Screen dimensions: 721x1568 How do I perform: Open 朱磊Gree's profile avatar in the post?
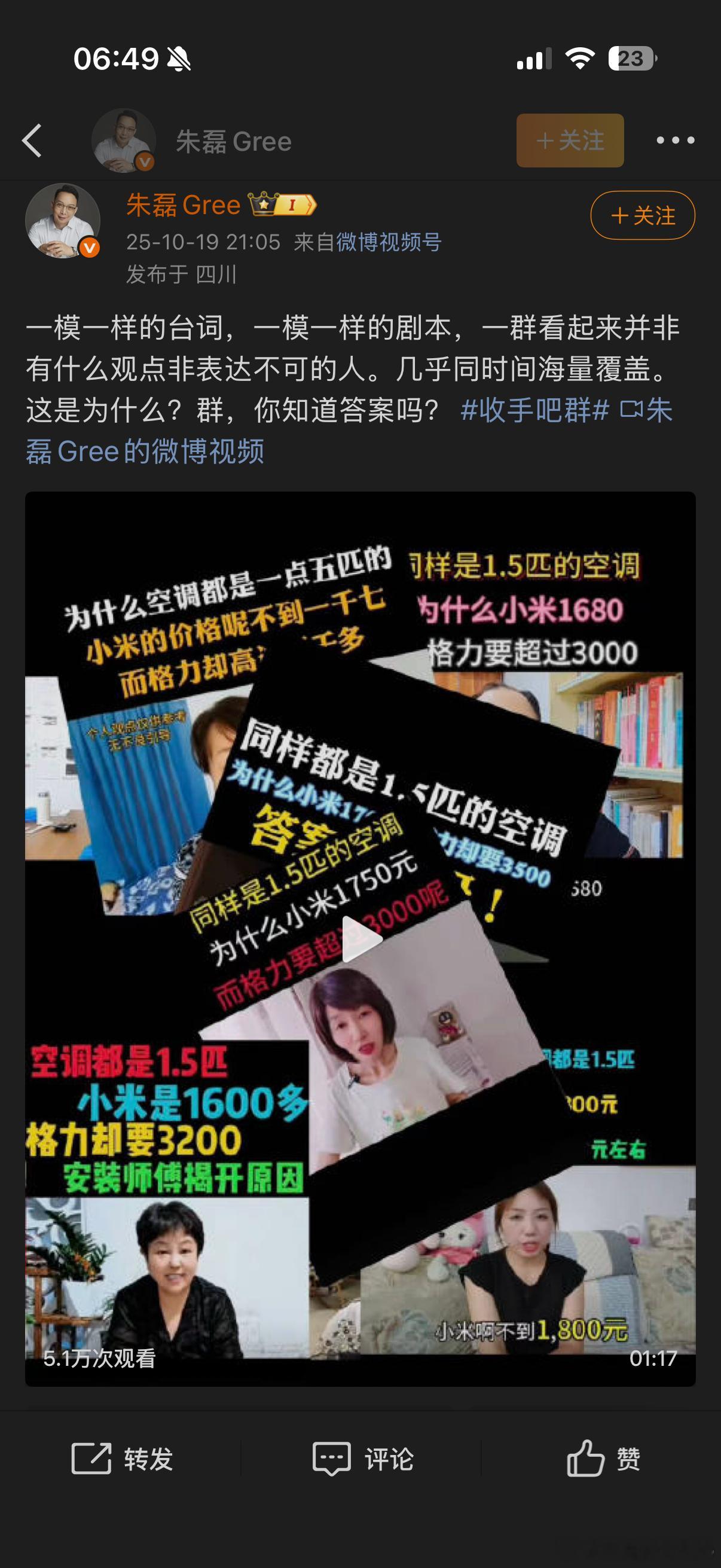pos(62,220)
